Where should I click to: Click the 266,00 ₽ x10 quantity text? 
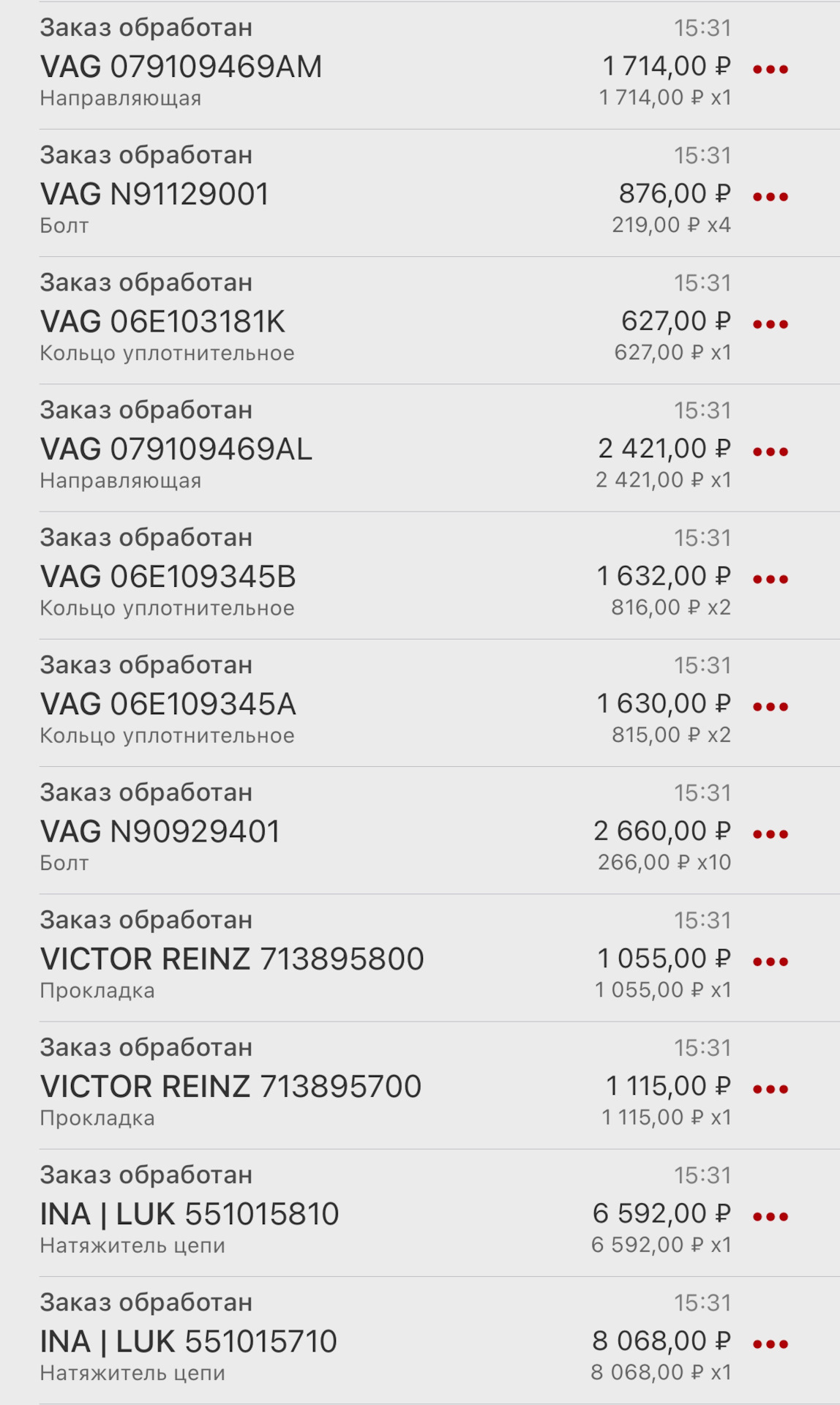coord(669,862)
